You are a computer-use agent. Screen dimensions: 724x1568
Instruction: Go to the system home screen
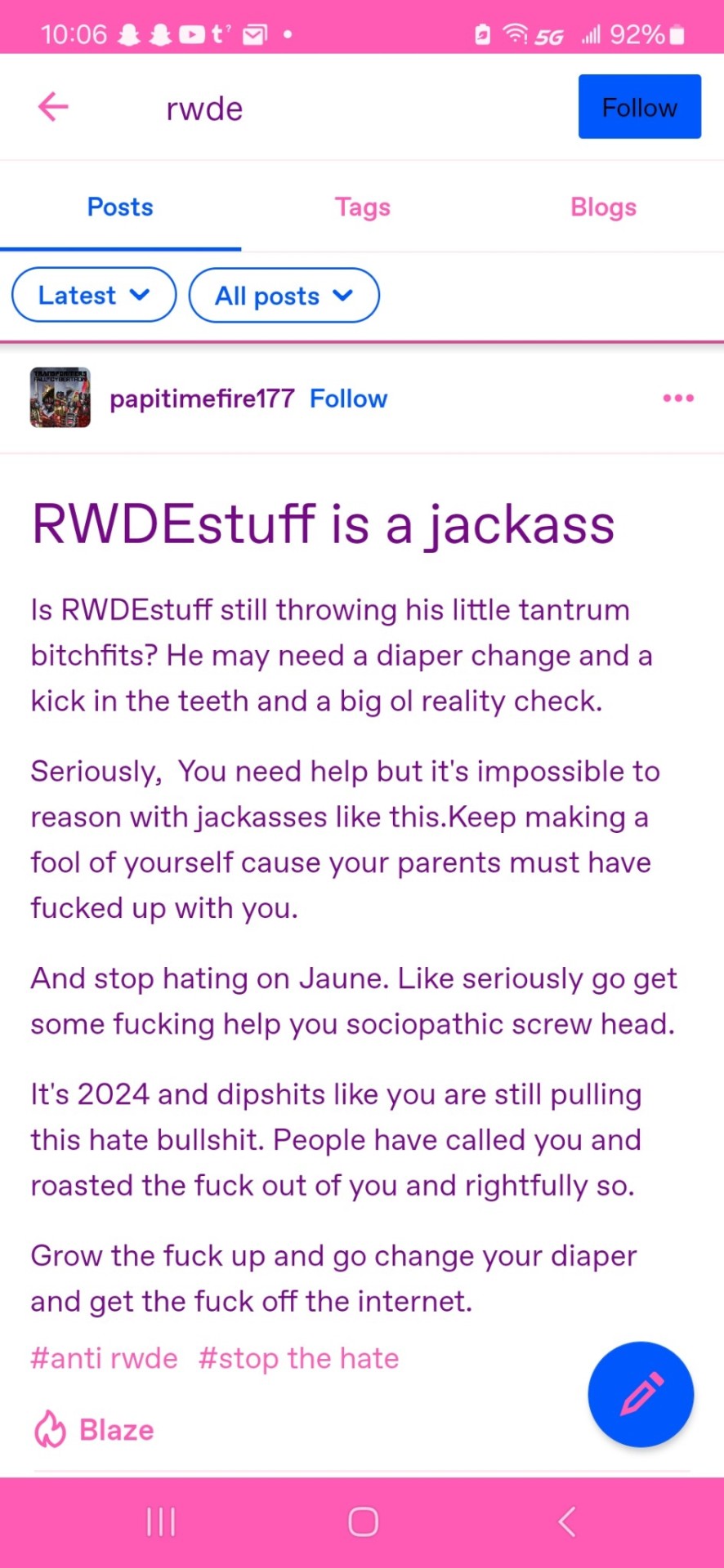pos(363,1521)
